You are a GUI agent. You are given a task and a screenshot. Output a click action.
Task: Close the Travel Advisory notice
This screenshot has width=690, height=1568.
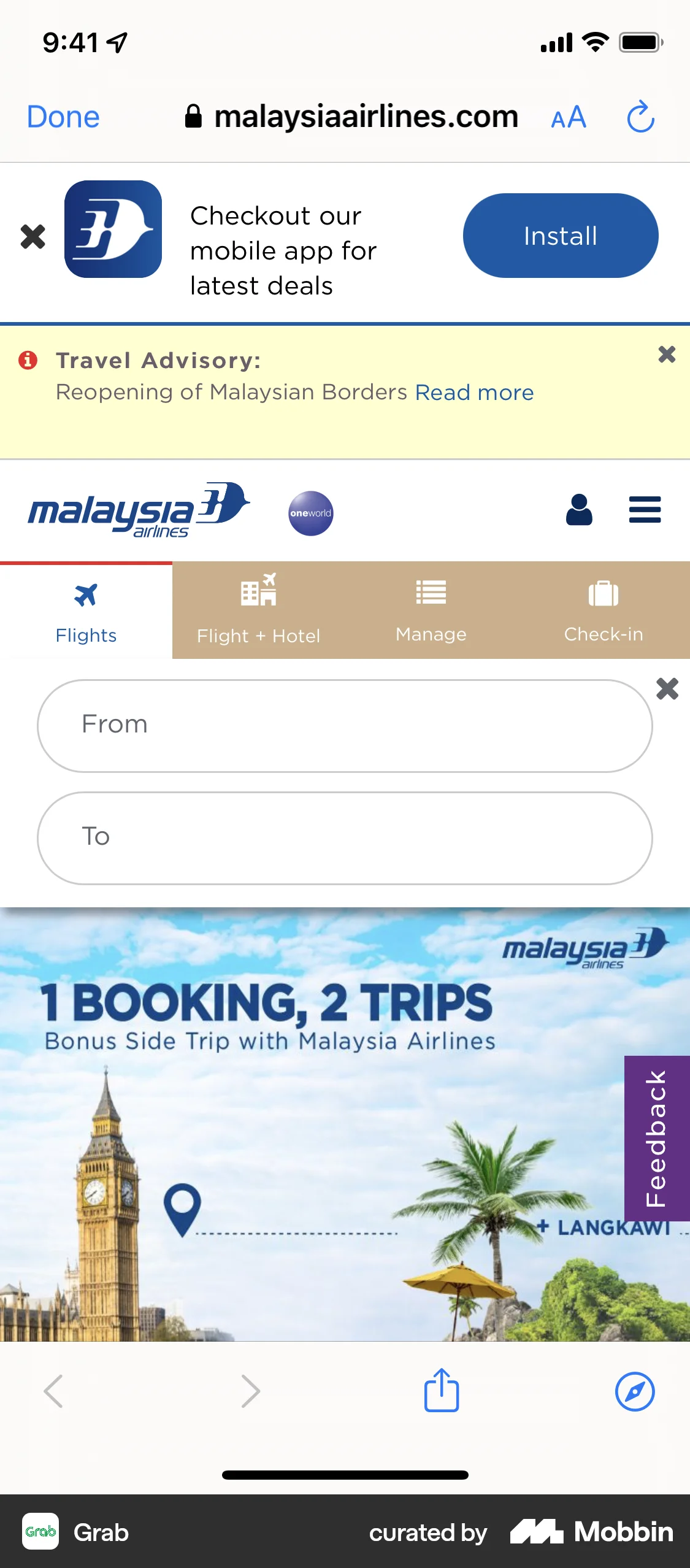667,354
